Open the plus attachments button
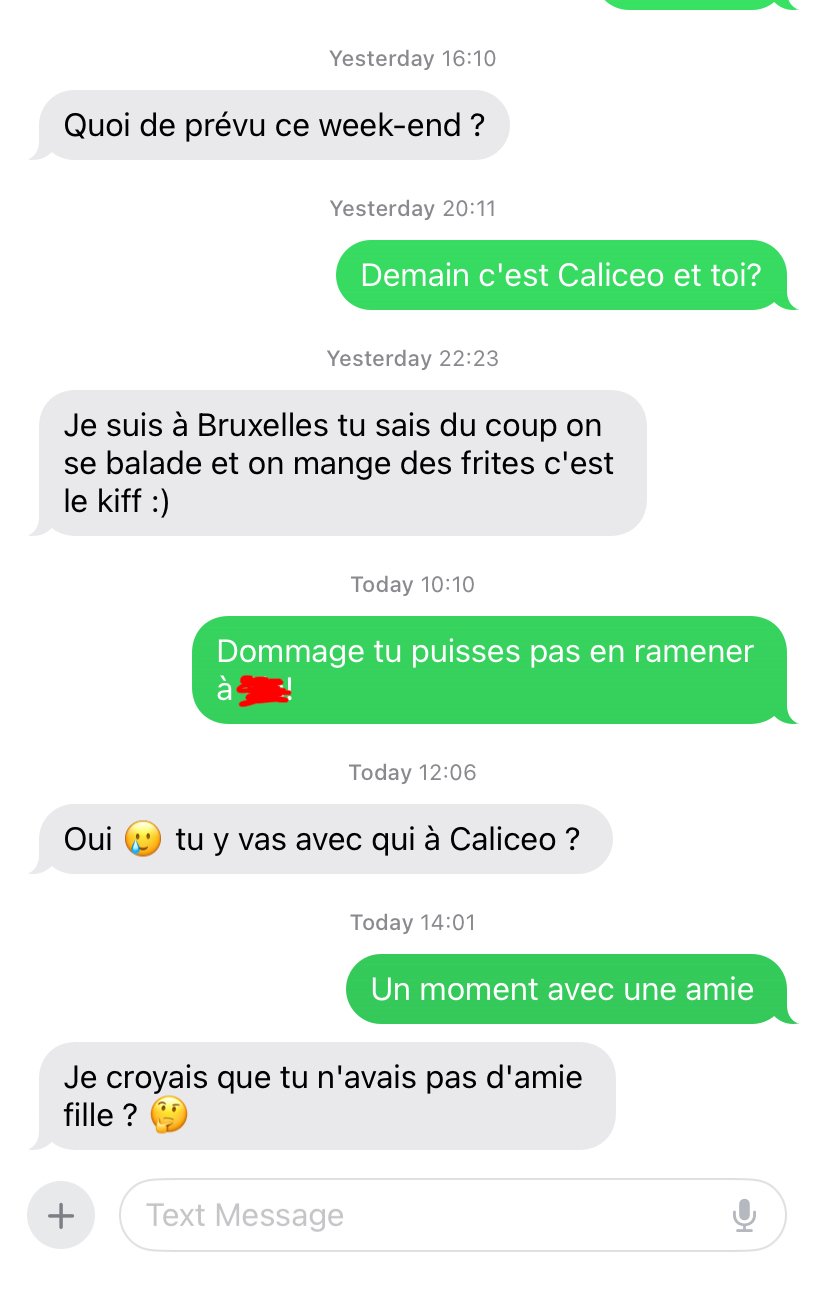The height and width of the screenshot is (1303, 827). [x=61, y=1215]
